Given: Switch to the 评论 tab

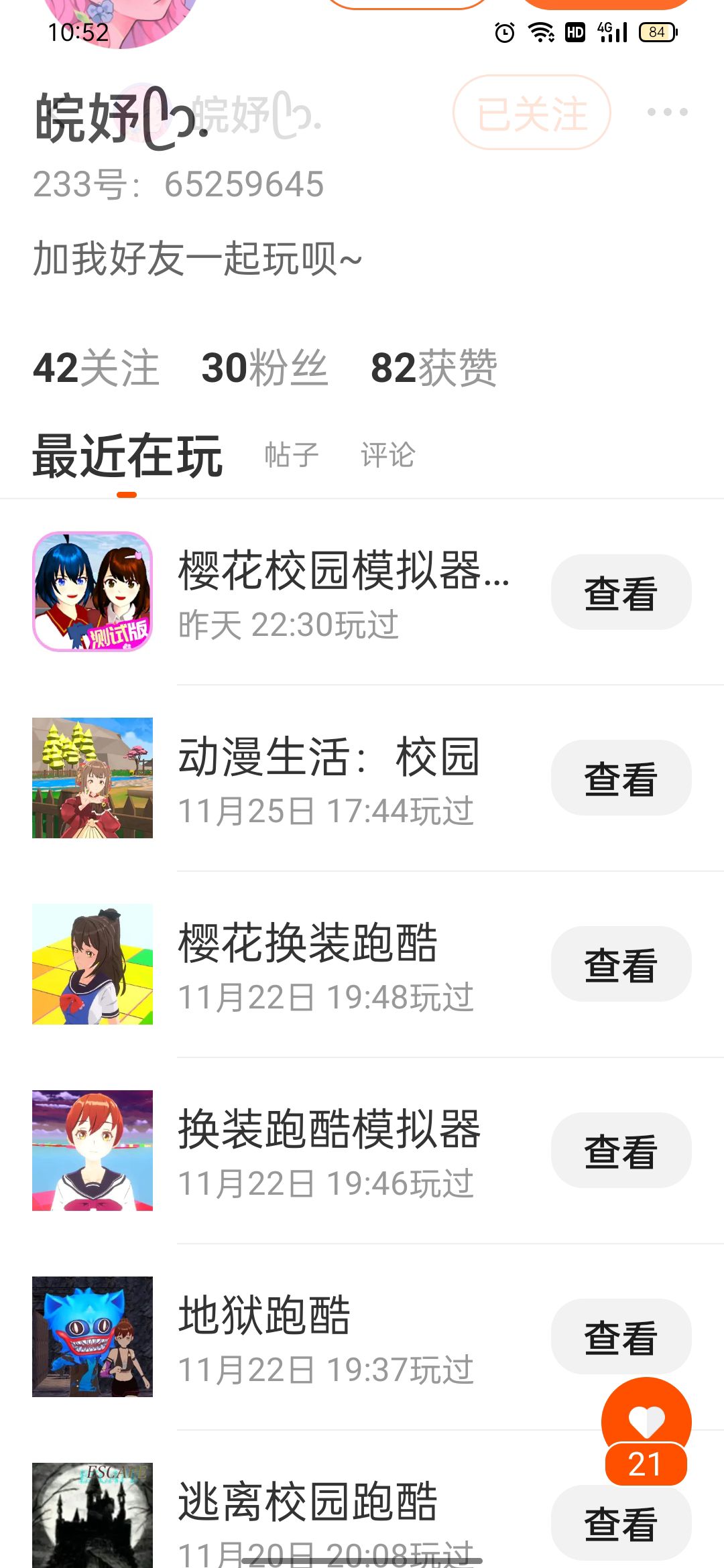Looking at the screenshot, I should click(387, 455).
